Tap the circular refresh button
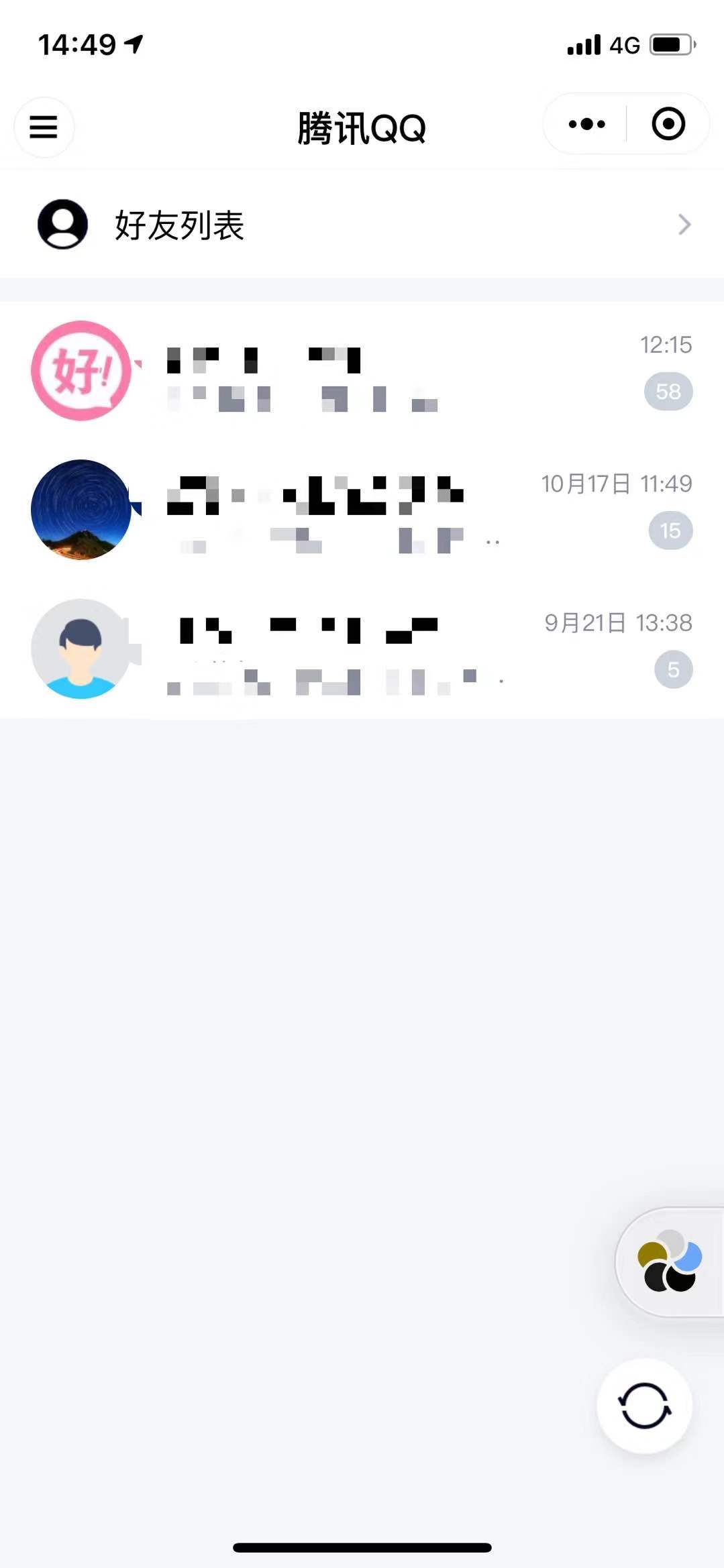 pyautogui.click(x=644, y=1406)
